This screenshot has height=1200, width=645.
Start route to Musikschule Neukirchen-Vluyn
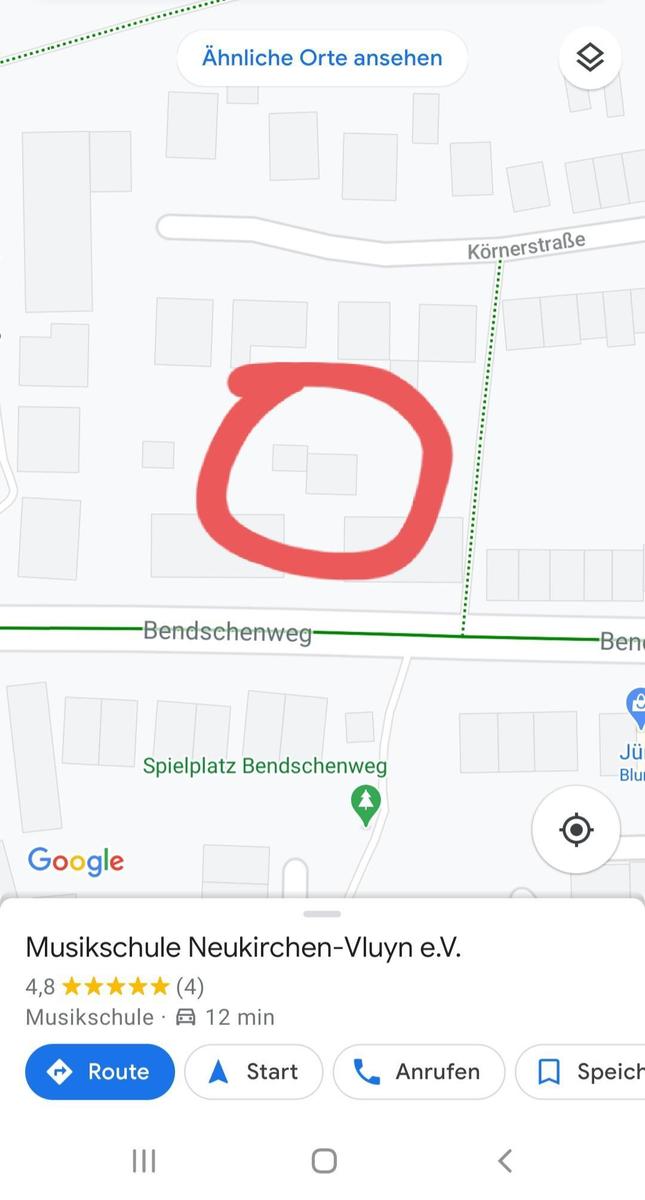(x=100, y=1072)
